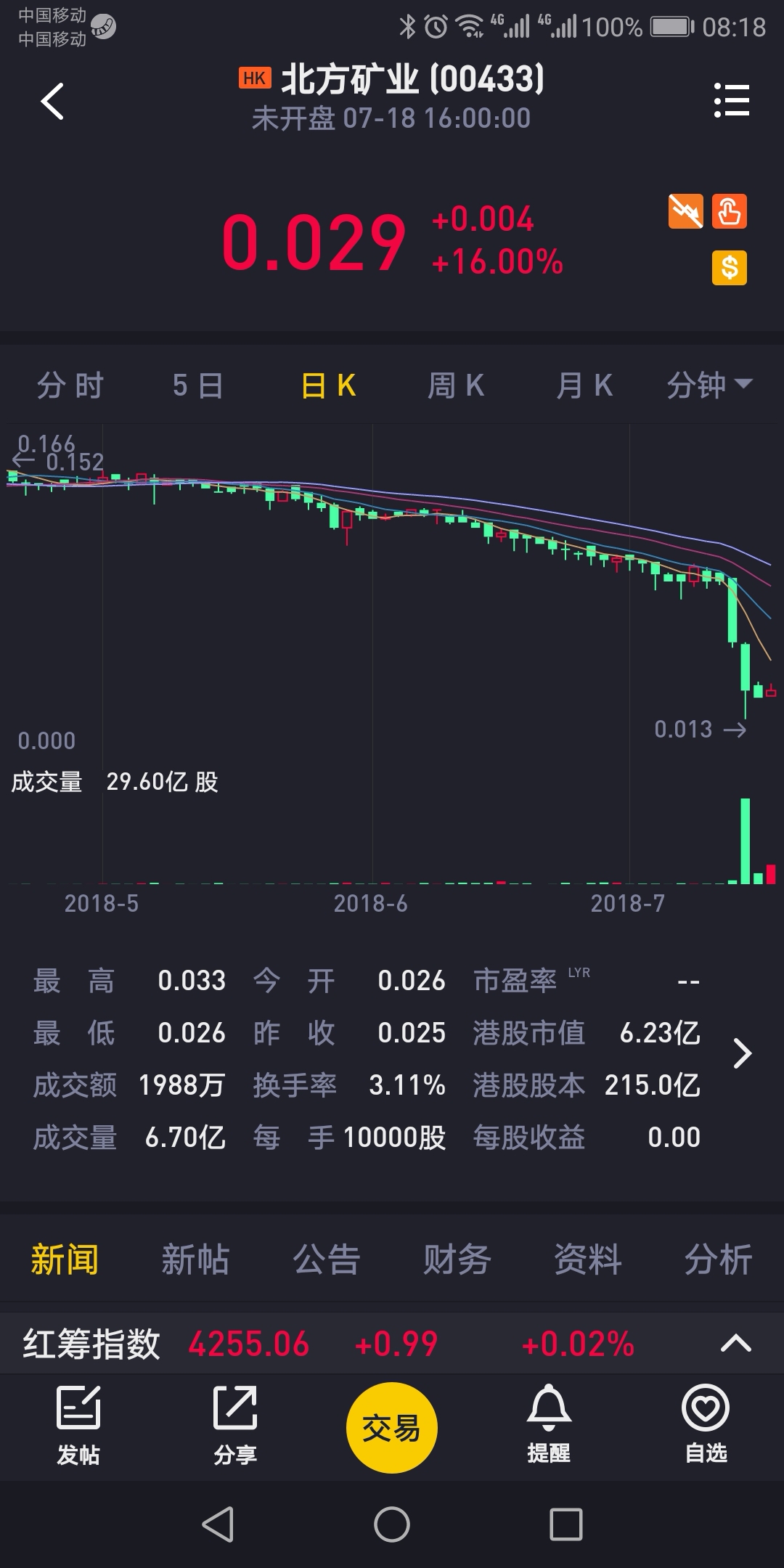Tap the orange hand-touch icon
Image resolution: width=784 pixels, height=1568 pixels.
729,212
